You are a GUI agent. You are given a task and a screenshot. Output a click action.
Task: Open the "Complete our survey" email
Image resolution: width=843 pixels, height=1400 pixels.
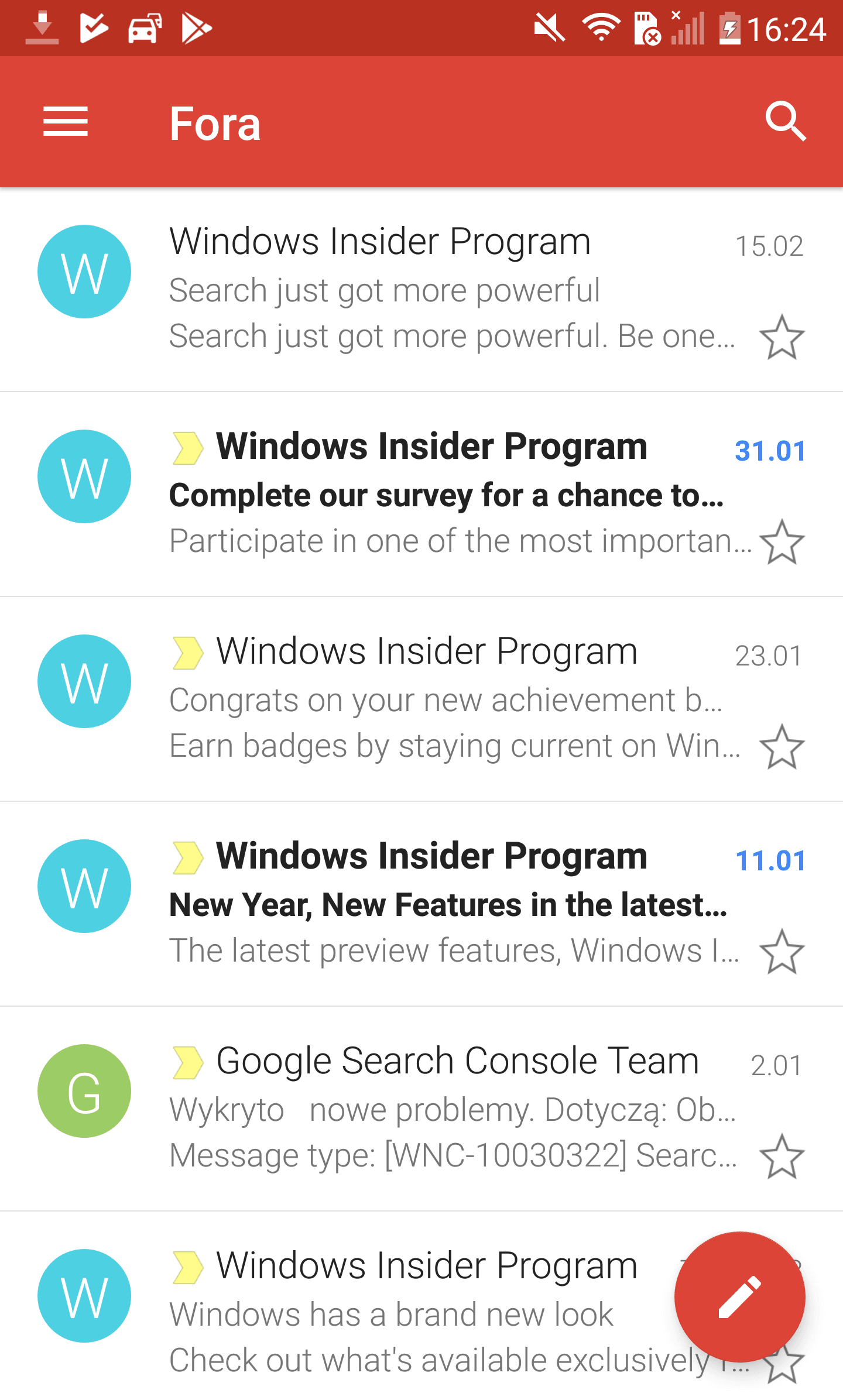421,495
